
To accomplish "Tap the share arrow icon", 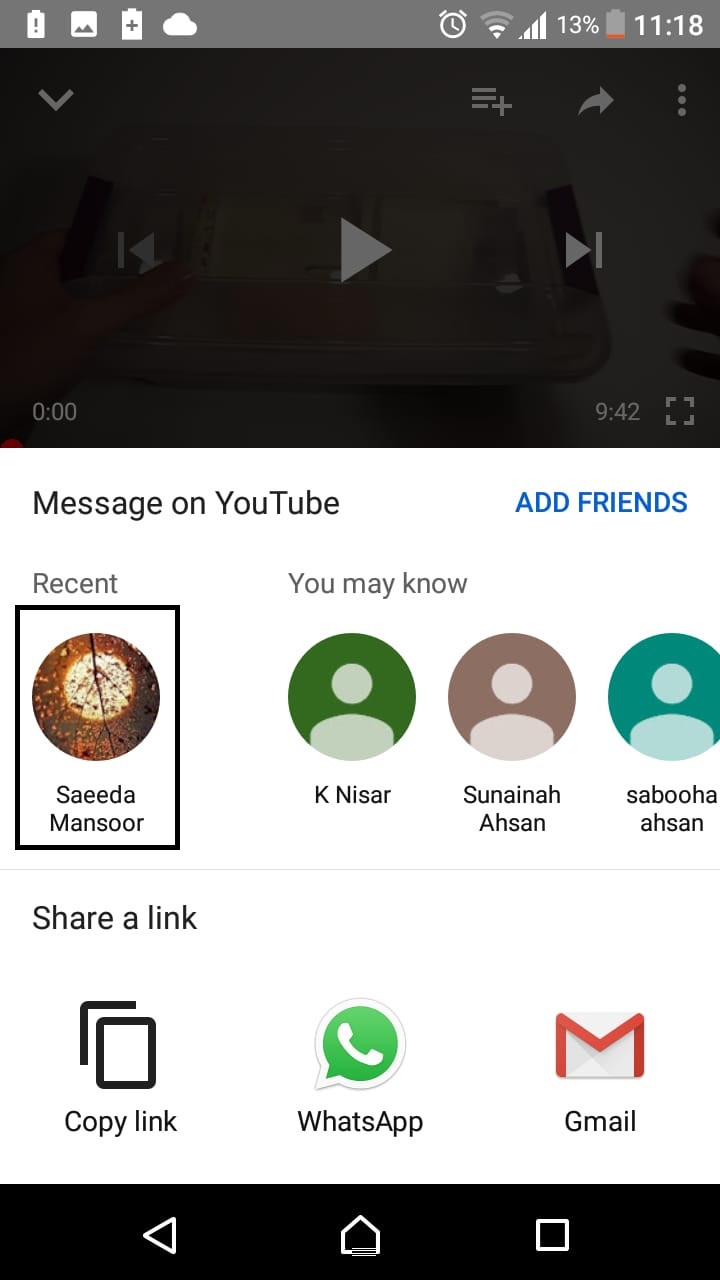I will click(x=596, y=100).
